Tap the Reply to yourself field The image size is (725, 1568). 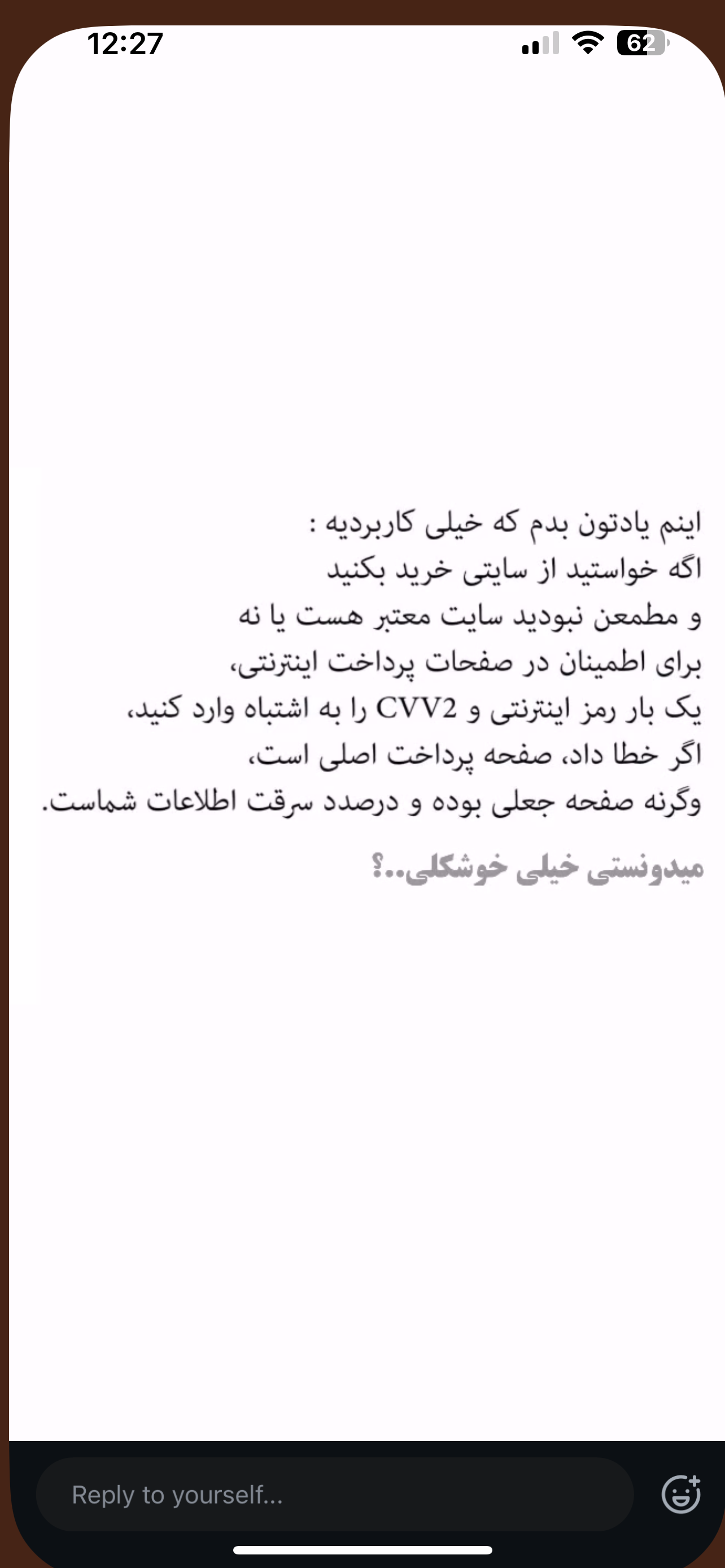tap(335, 1495)
